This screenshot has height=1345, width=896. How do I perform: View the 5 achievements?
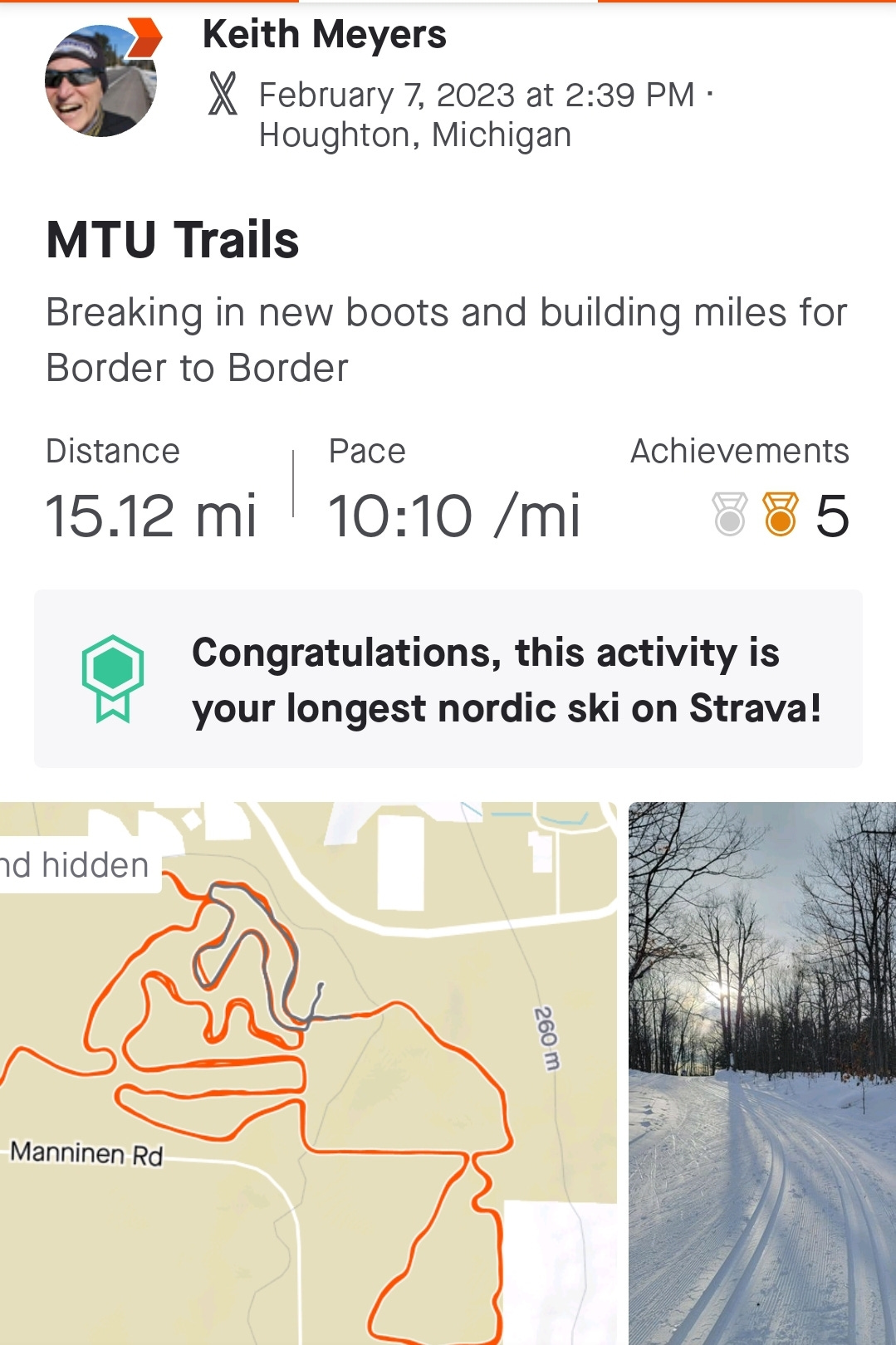781,515
